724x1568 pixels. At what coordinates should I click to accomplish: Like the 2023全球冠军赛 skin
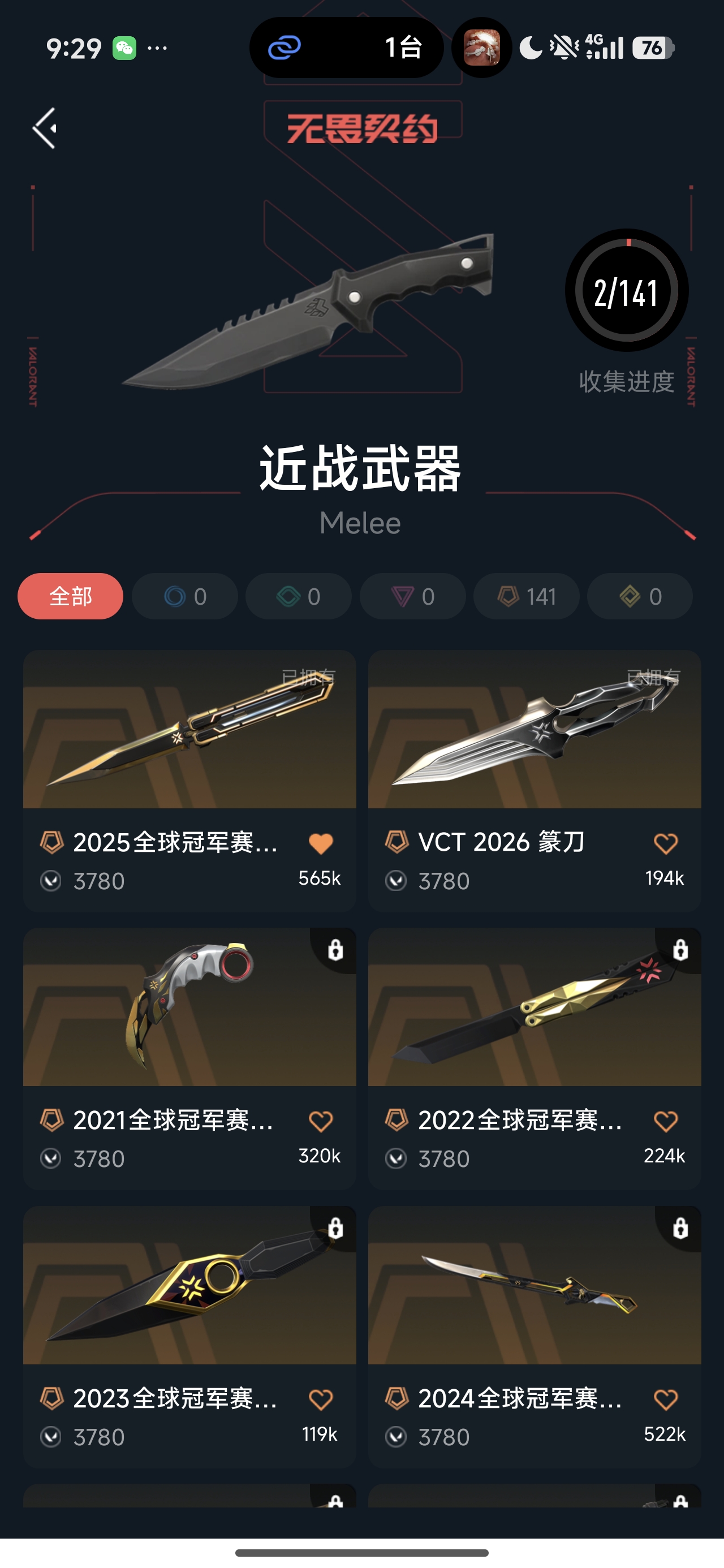click(x=321, y=1399)
